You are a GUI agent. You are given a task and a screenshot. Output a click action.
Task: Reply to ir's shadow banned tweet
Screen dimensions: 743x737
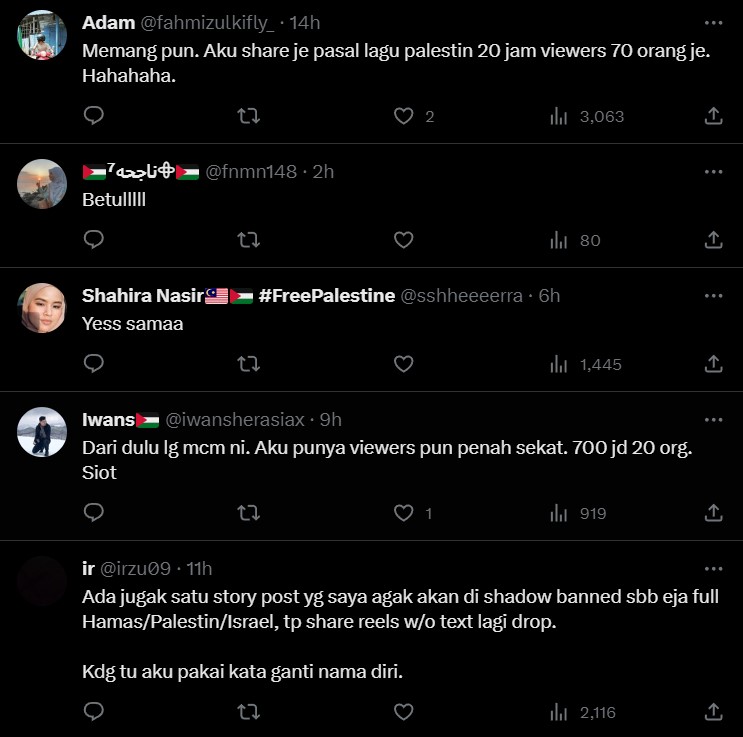pos(93,712)
